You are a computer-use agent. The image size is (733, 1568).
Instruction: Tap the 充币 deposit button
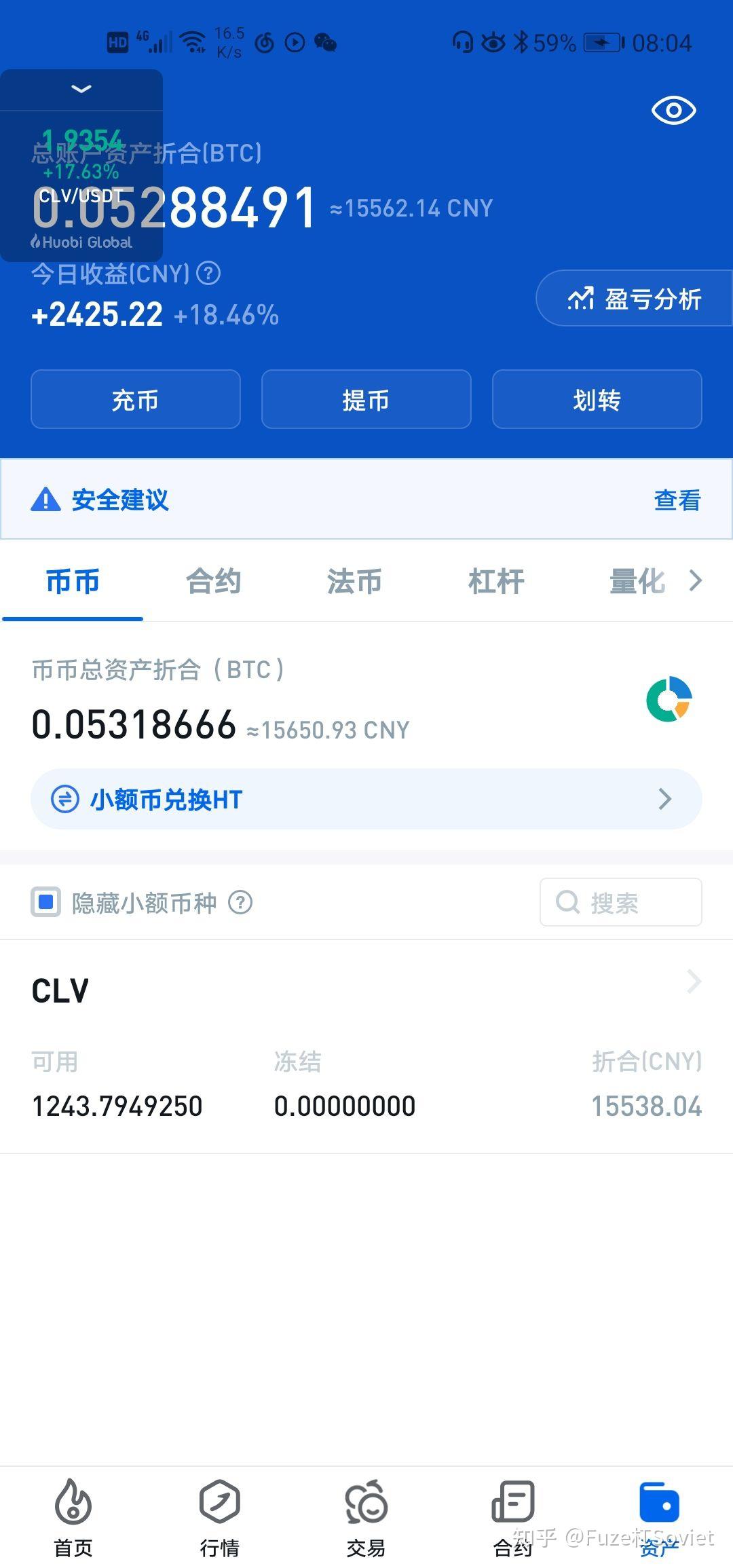pyautogui.click(x=135, y=400)
